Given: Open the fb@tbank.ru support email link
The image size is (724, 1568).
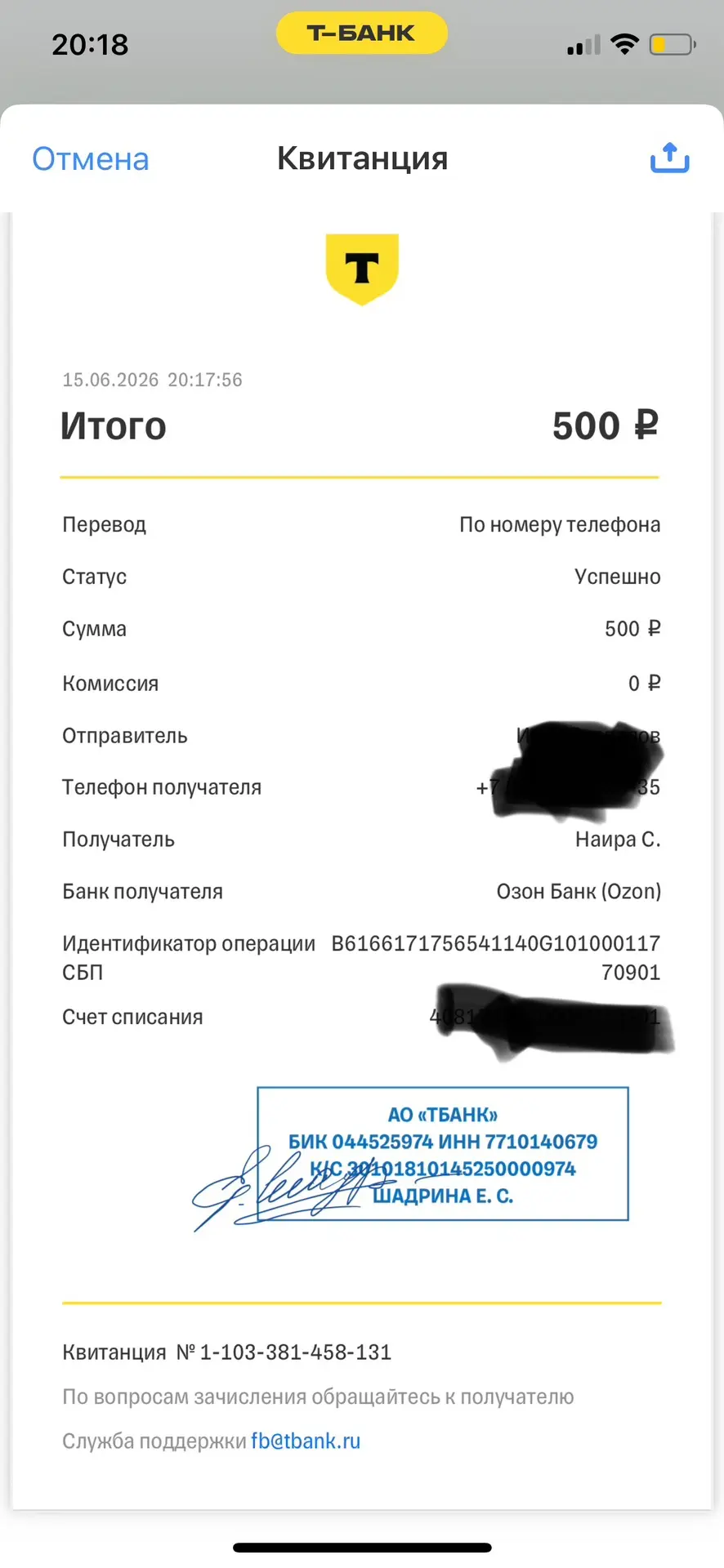Looking at the screenshot, I should [x=306, y=1441].
